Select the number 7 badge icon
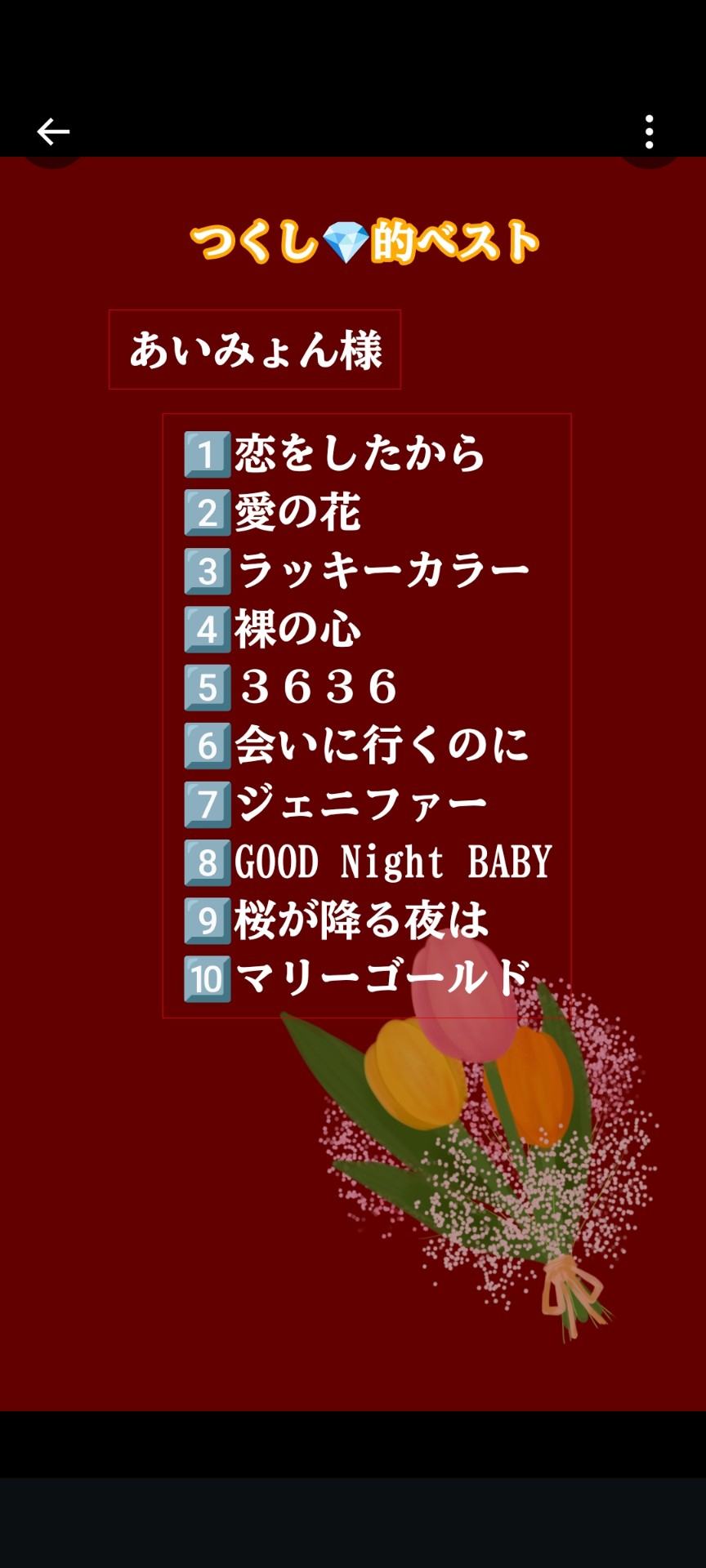 [x=205, y=804]
